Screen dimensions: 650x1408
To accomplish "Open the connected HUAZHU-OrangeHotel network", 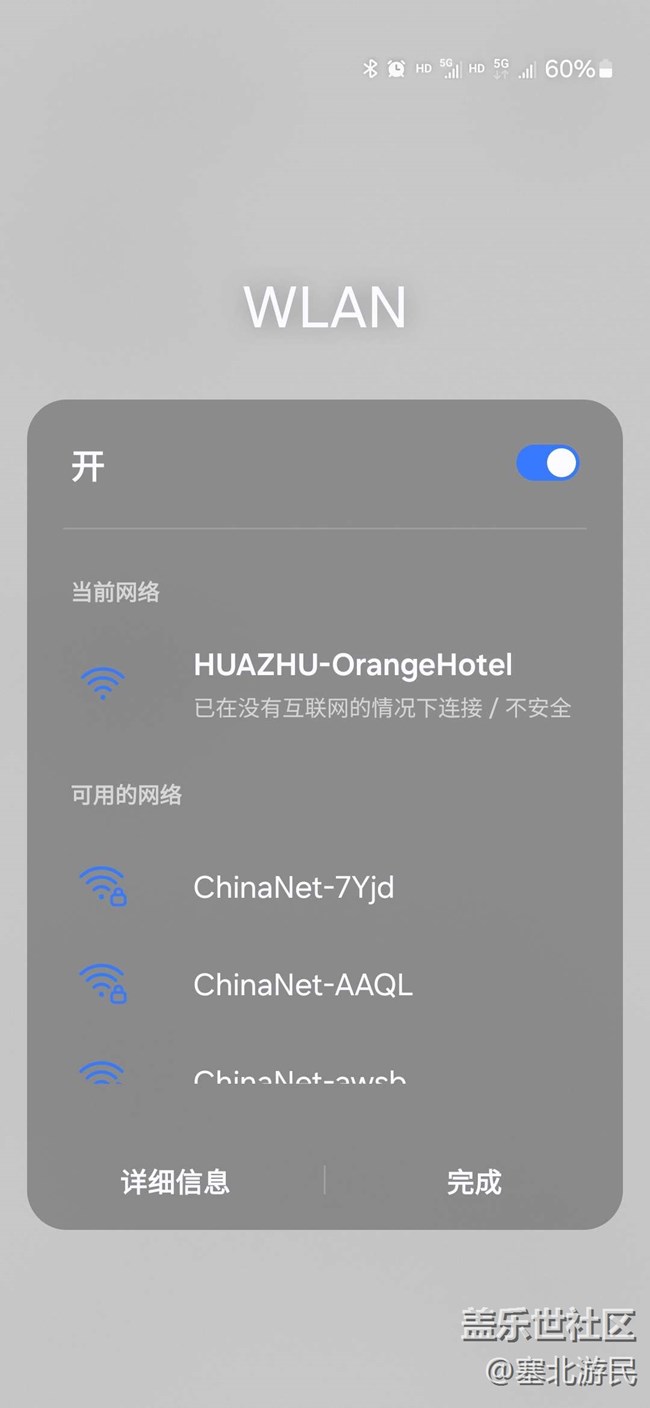I will [x=352, y=683].
